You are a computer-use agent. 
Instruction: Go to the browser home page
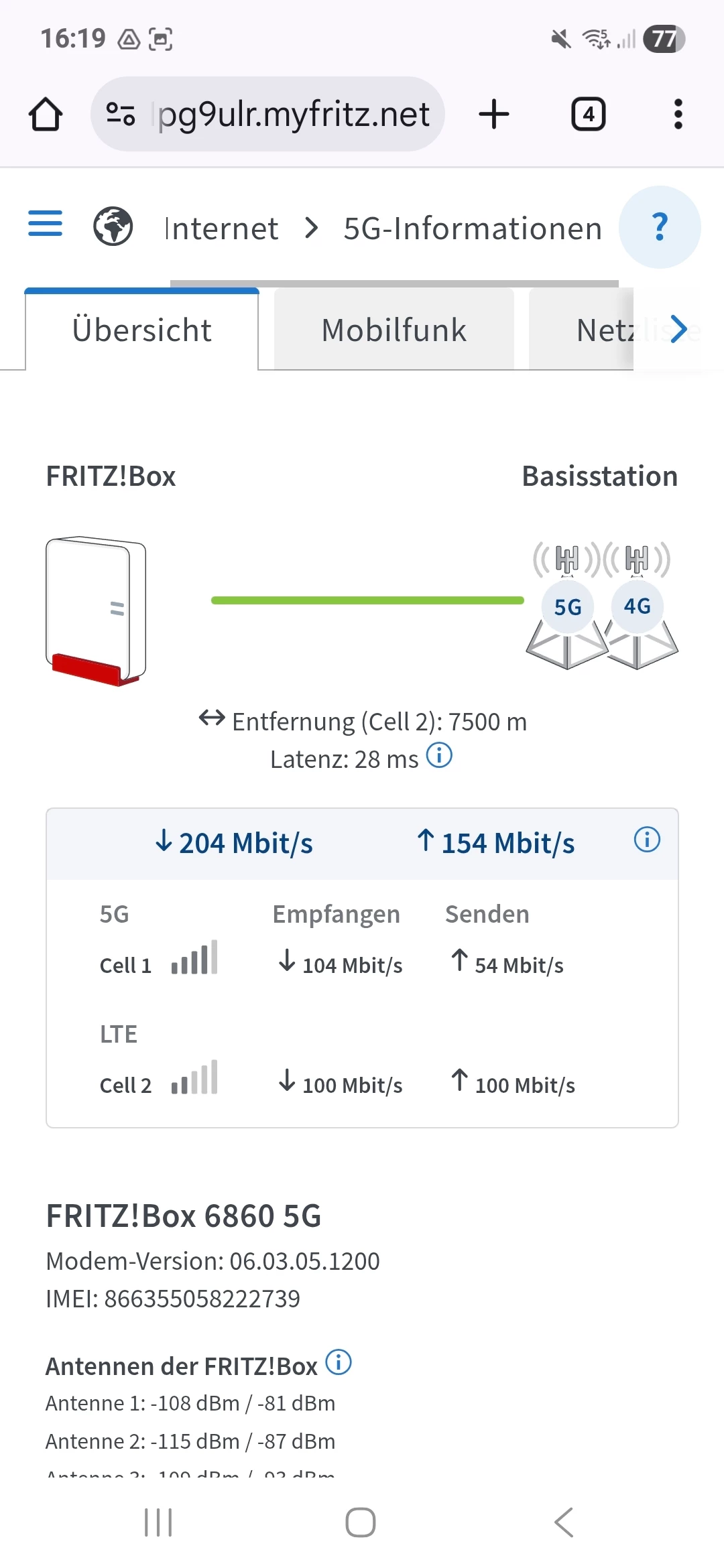point(46,114)
